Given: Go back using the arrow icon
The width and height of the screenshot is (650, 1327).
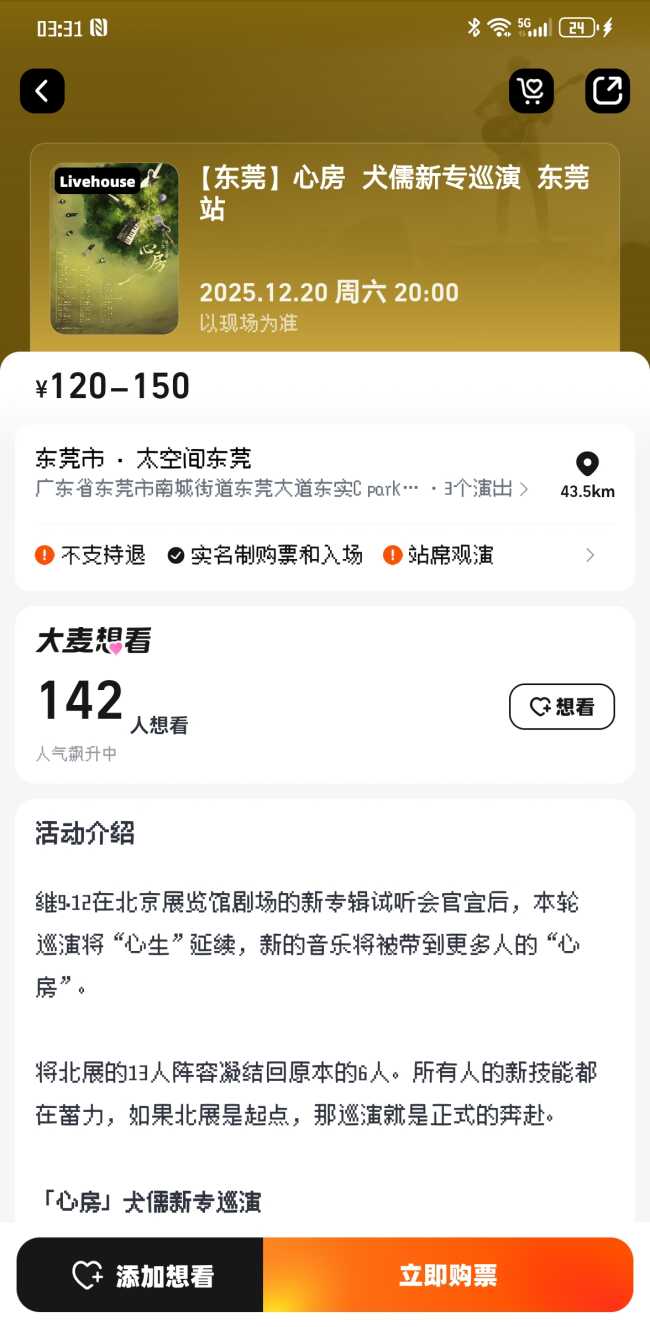Looking at the screenshot, I should [x=42, y=91].
